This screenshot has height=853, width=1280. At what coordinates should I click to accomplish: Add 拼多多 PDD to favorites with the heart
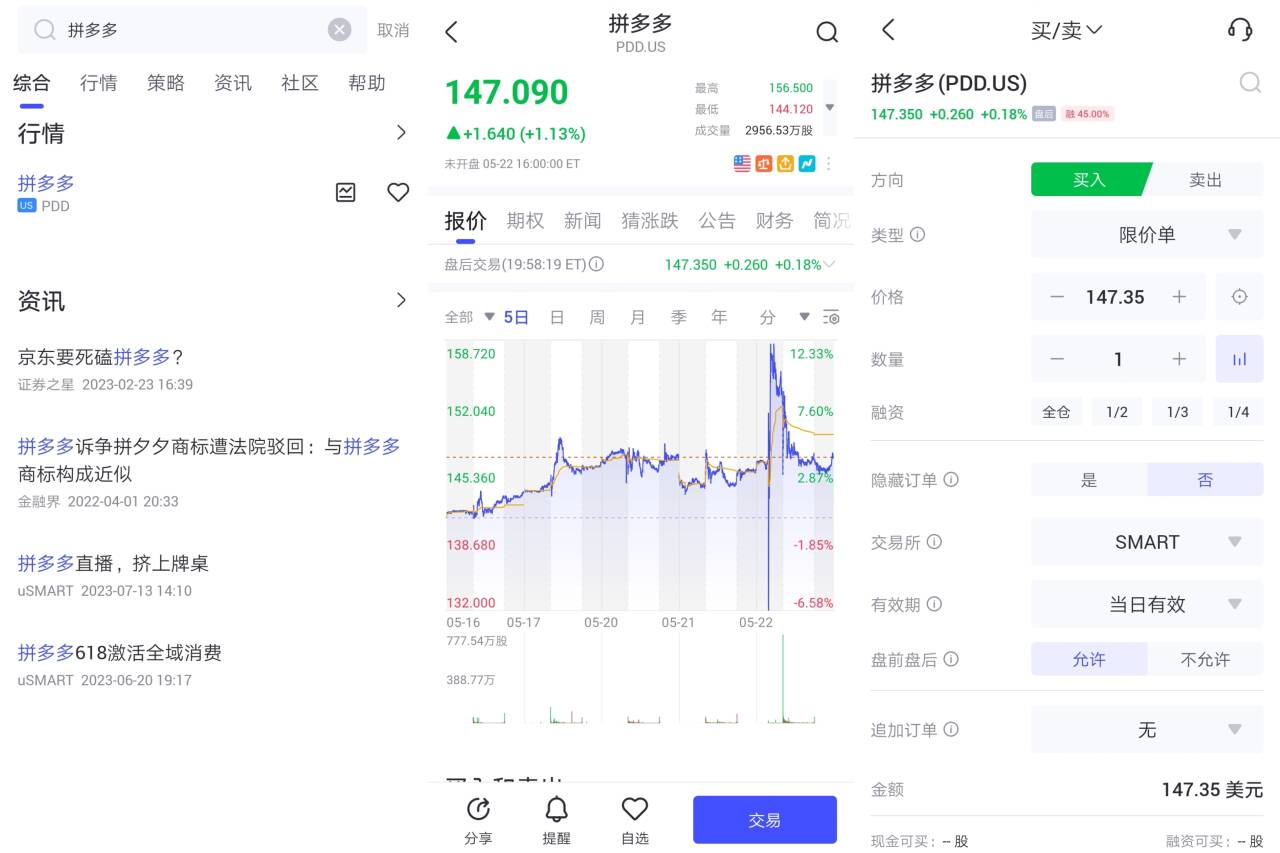tap(398, 192)
